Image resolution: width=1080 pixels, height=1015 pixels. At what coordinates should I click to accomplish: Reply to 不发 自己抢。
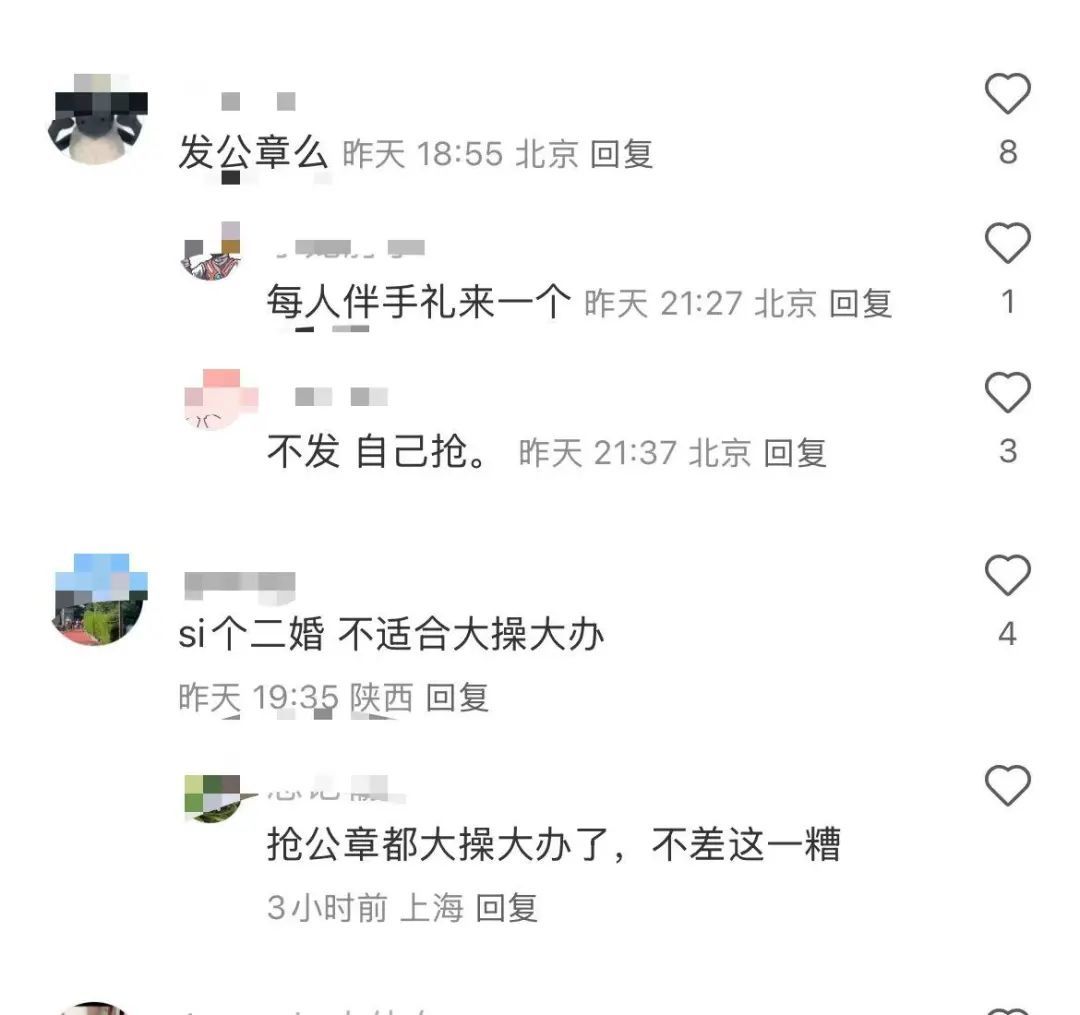[x=795, y=453]
